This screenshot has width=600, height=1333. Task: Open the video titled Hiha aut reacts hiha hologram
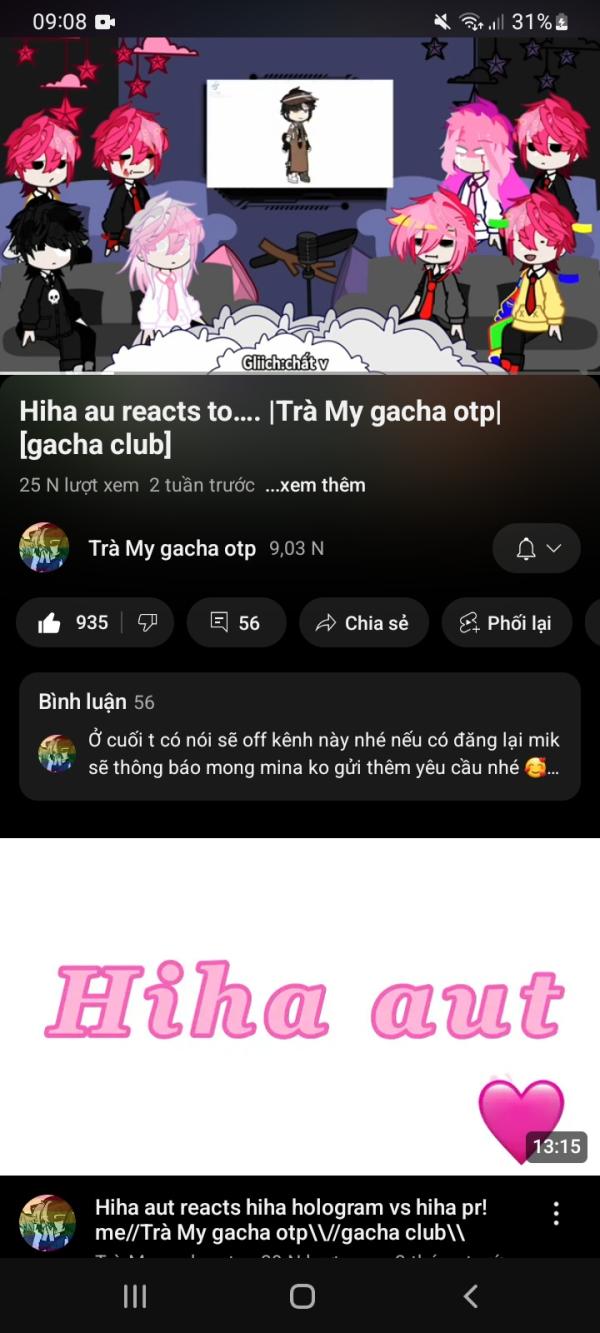290,1220
